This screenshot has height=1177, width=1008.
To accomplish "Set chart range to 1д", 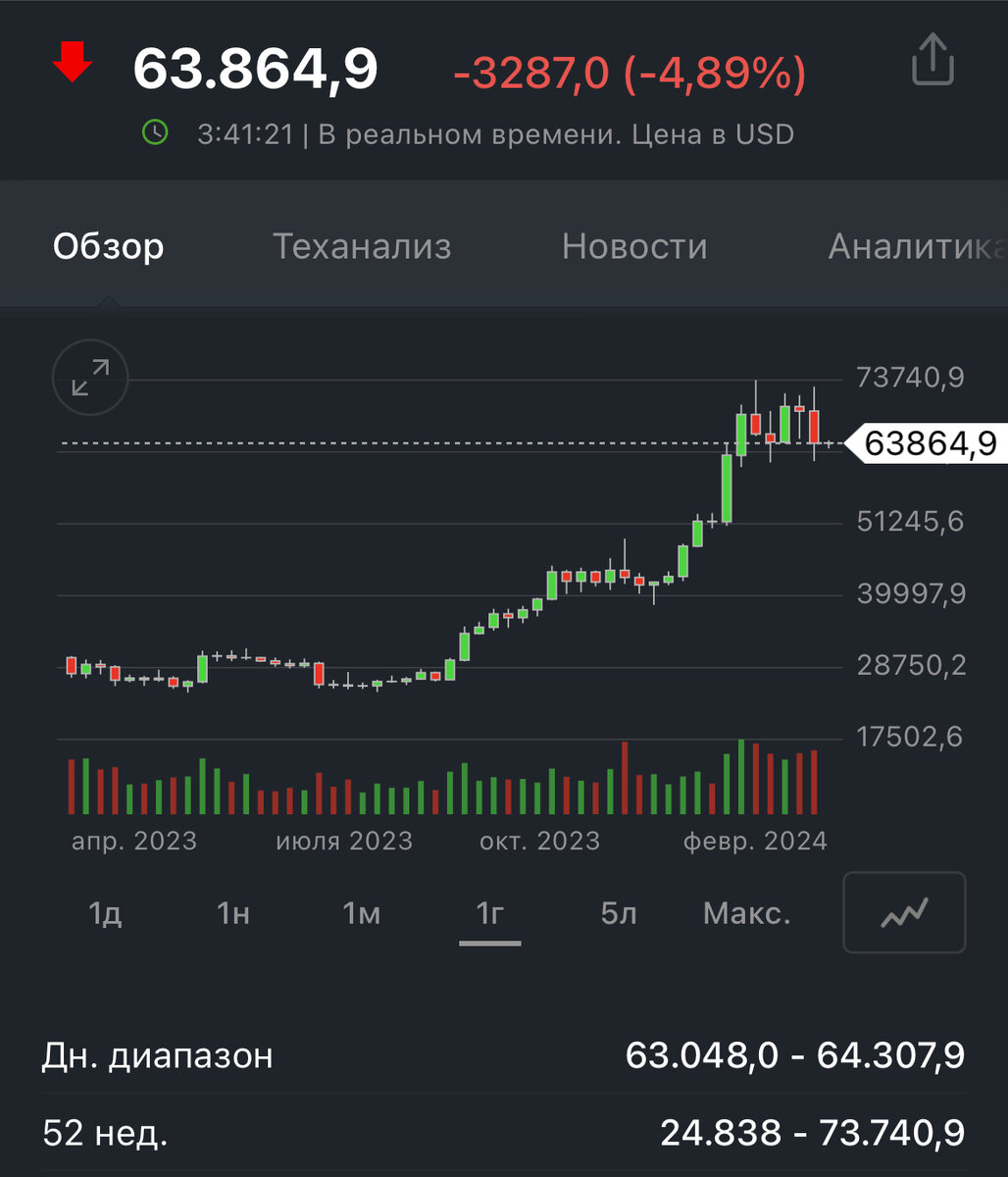I will click(105, 914).
